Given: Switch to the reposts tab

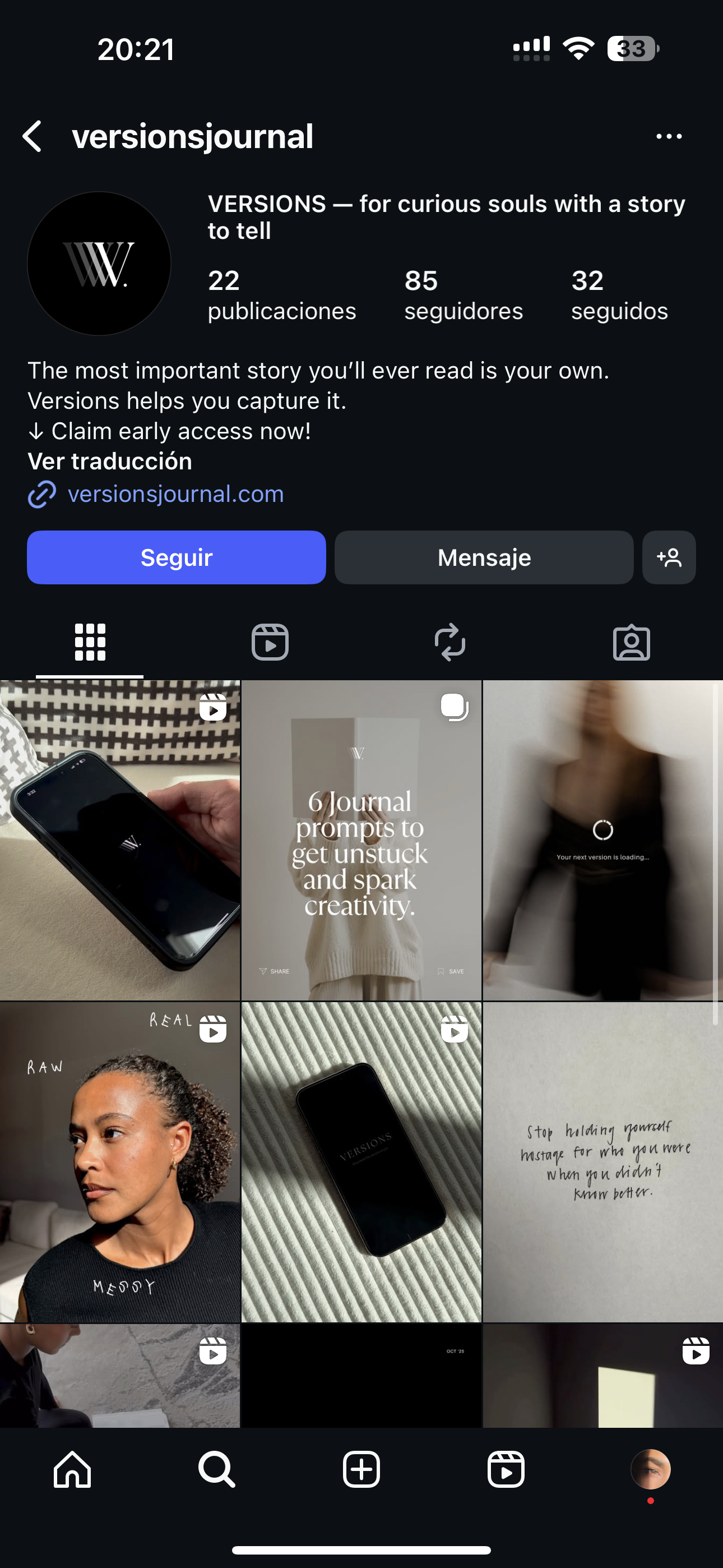Looking at the screenshot, I should click(451, 642).
